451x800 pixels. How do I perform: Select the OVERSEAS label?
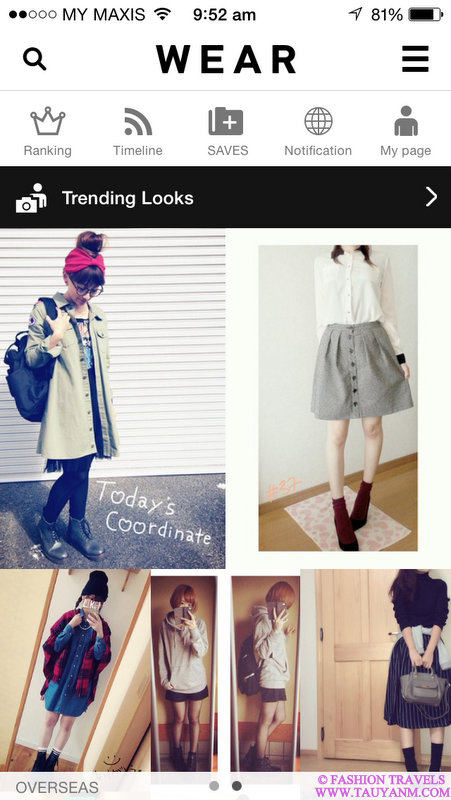(x=57, y=787)
